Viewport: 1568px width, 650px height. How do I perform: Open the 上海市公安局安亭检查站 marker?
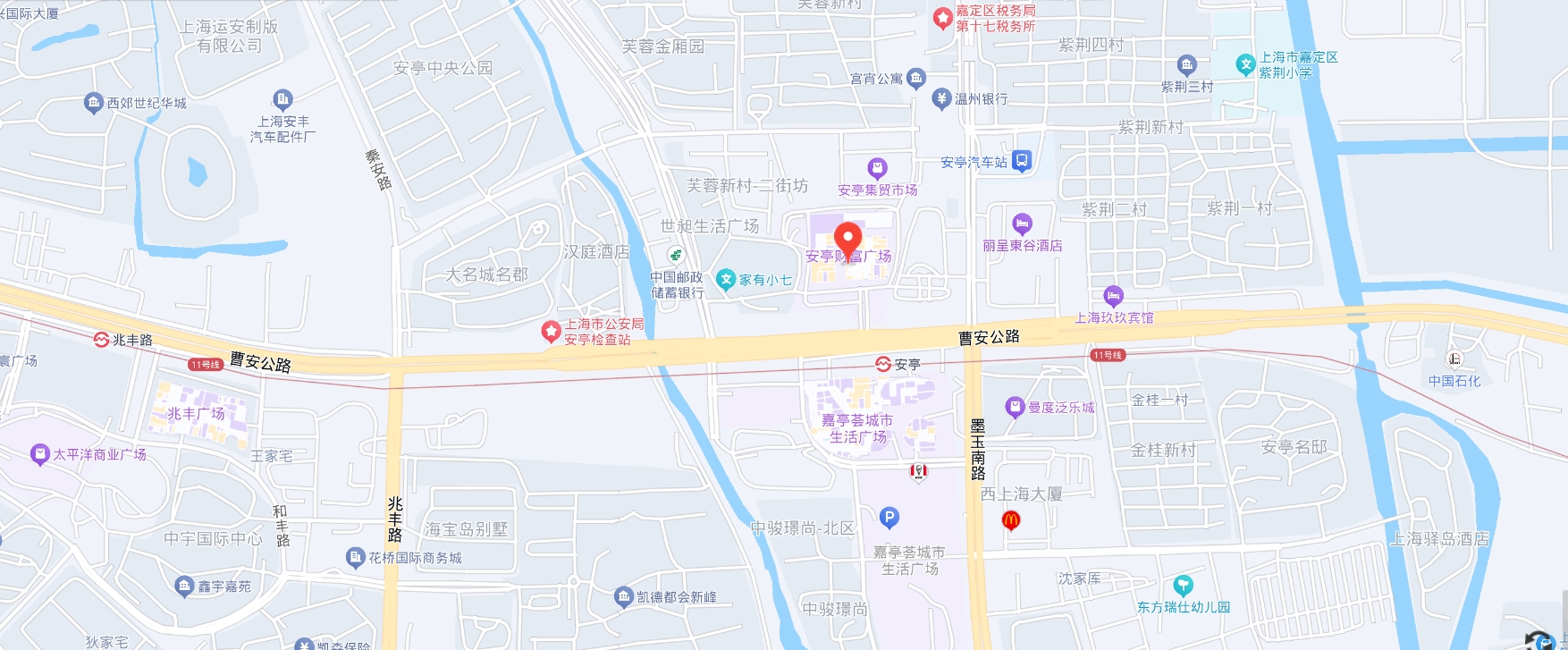[552, 332]
